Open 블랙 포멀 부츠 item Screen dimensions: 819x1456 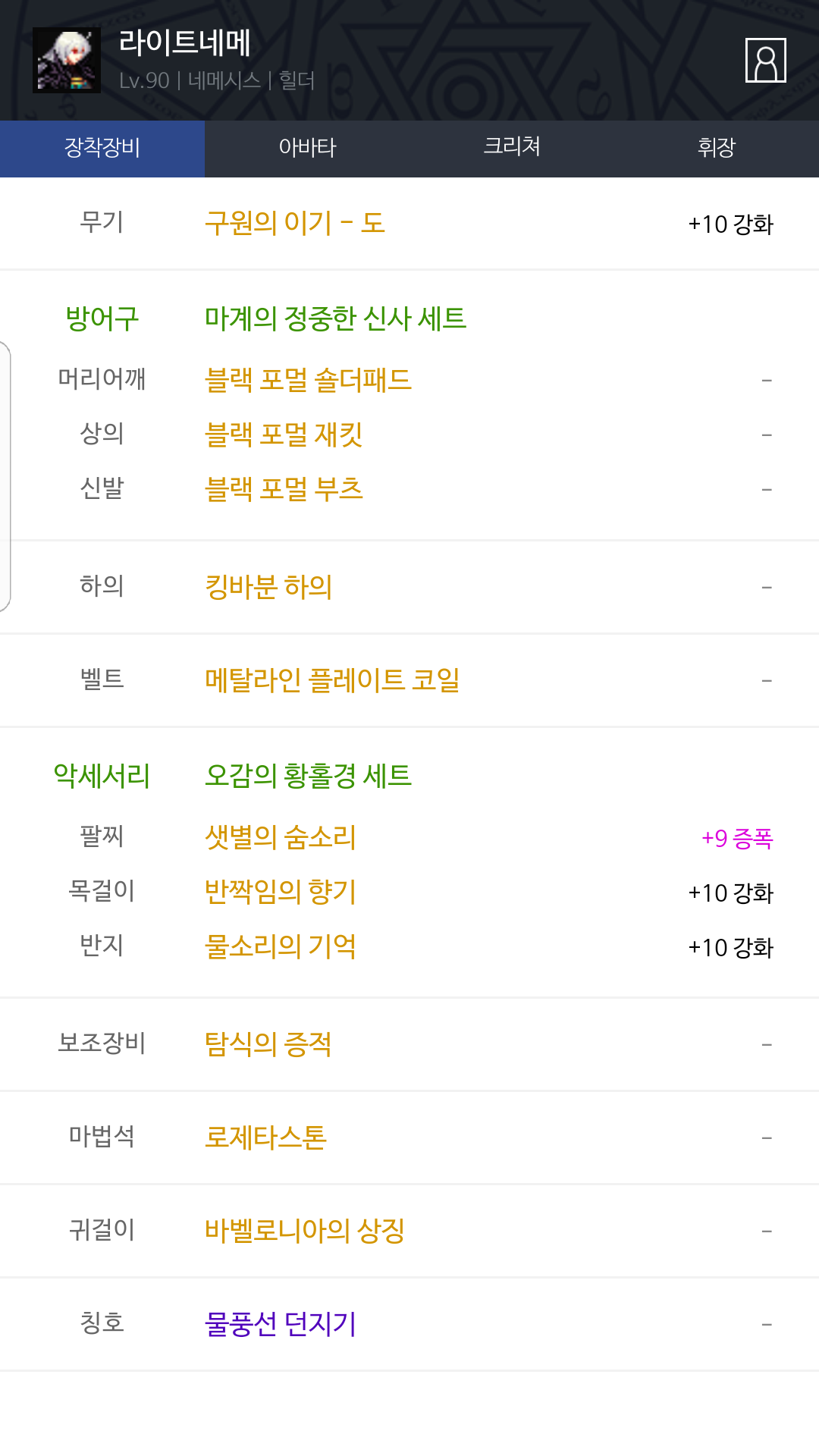tap(284, 488)
